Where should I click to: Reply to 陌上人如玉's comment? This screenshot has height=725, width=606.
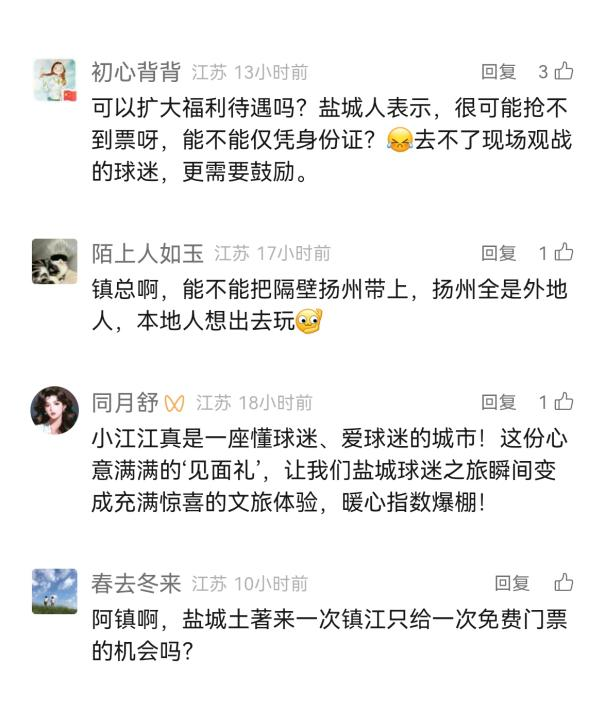499,253
